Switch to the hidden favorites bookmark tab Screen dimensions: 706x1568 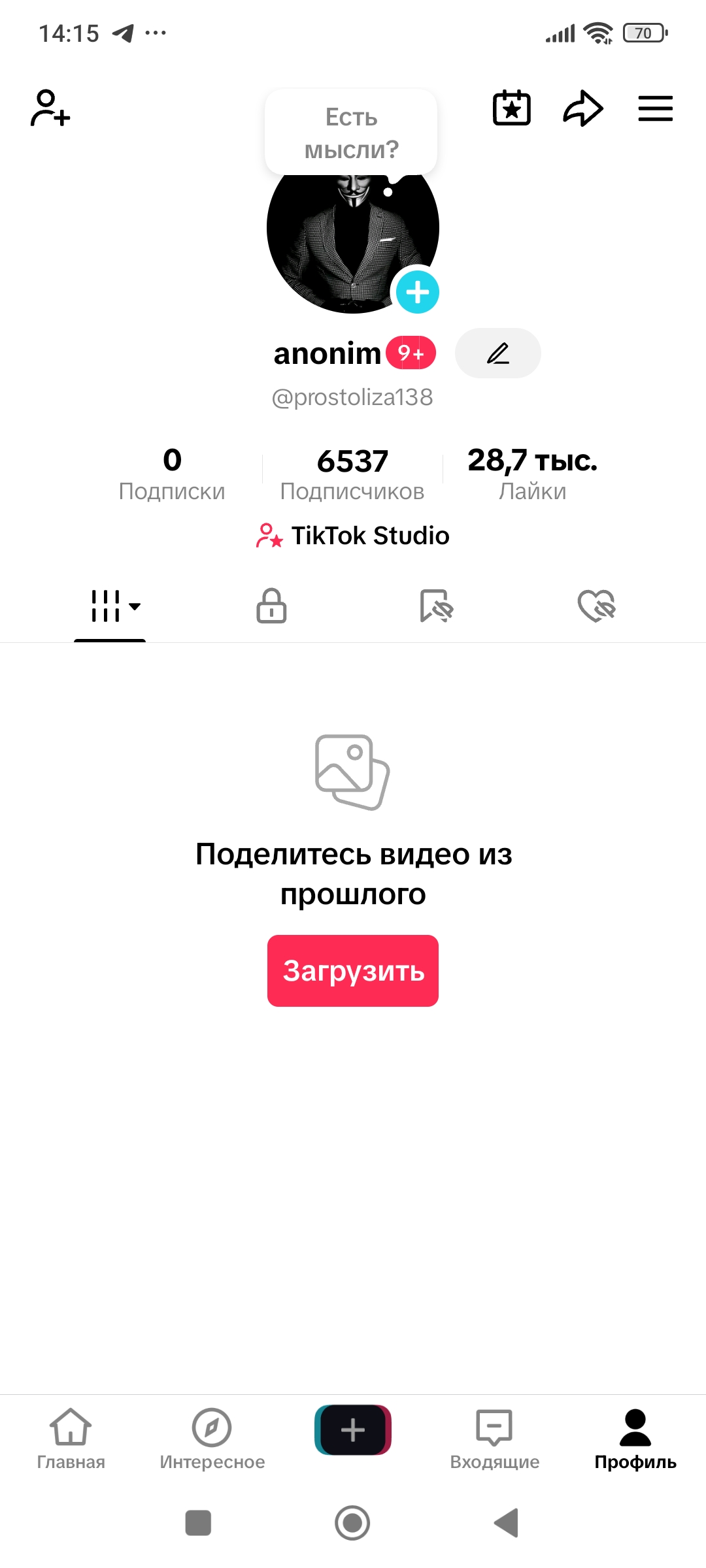pyautogui.click(x=436, y=606)
